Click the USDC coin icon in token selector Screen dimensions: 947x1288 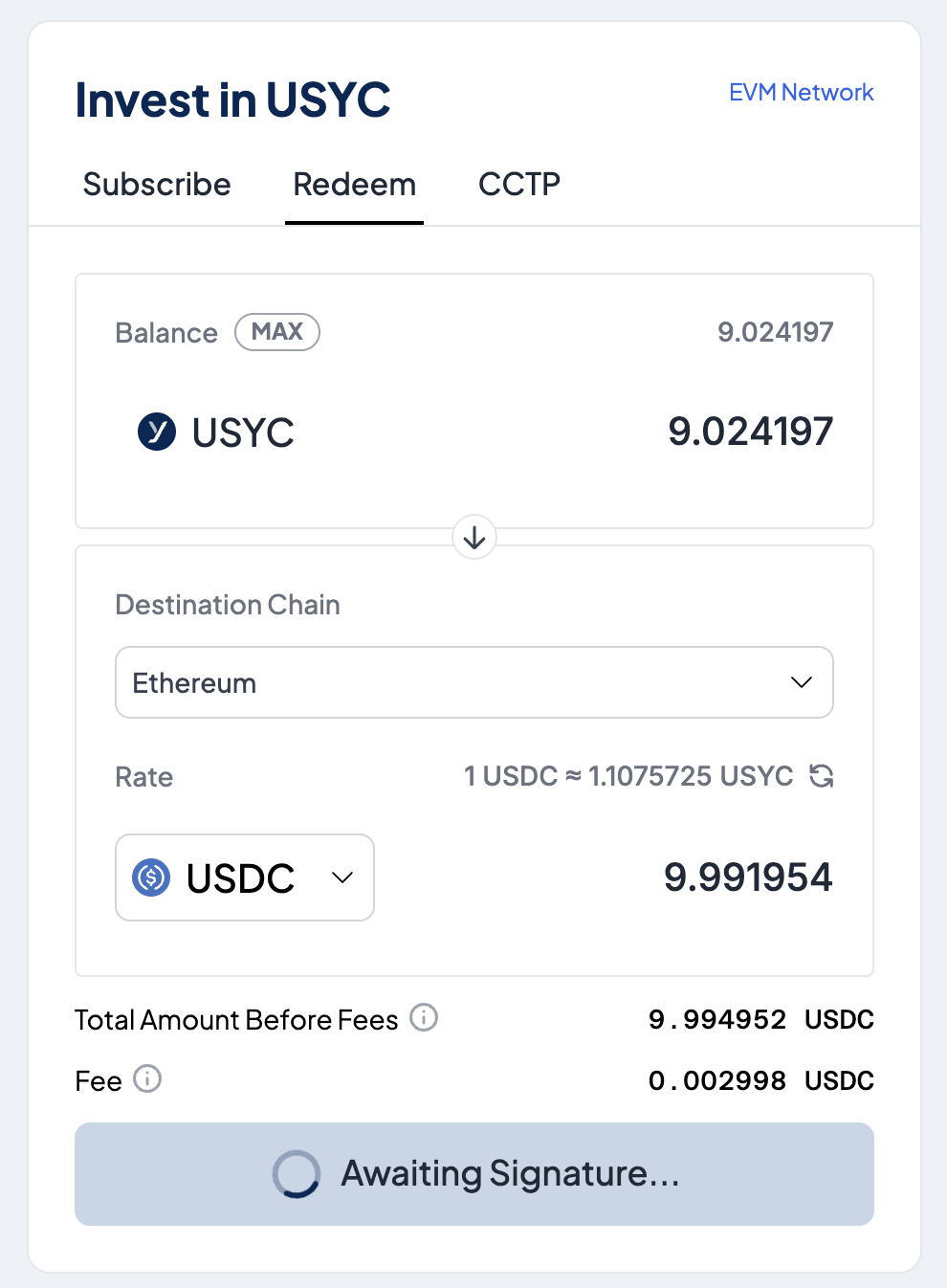(x=150, y=877)
